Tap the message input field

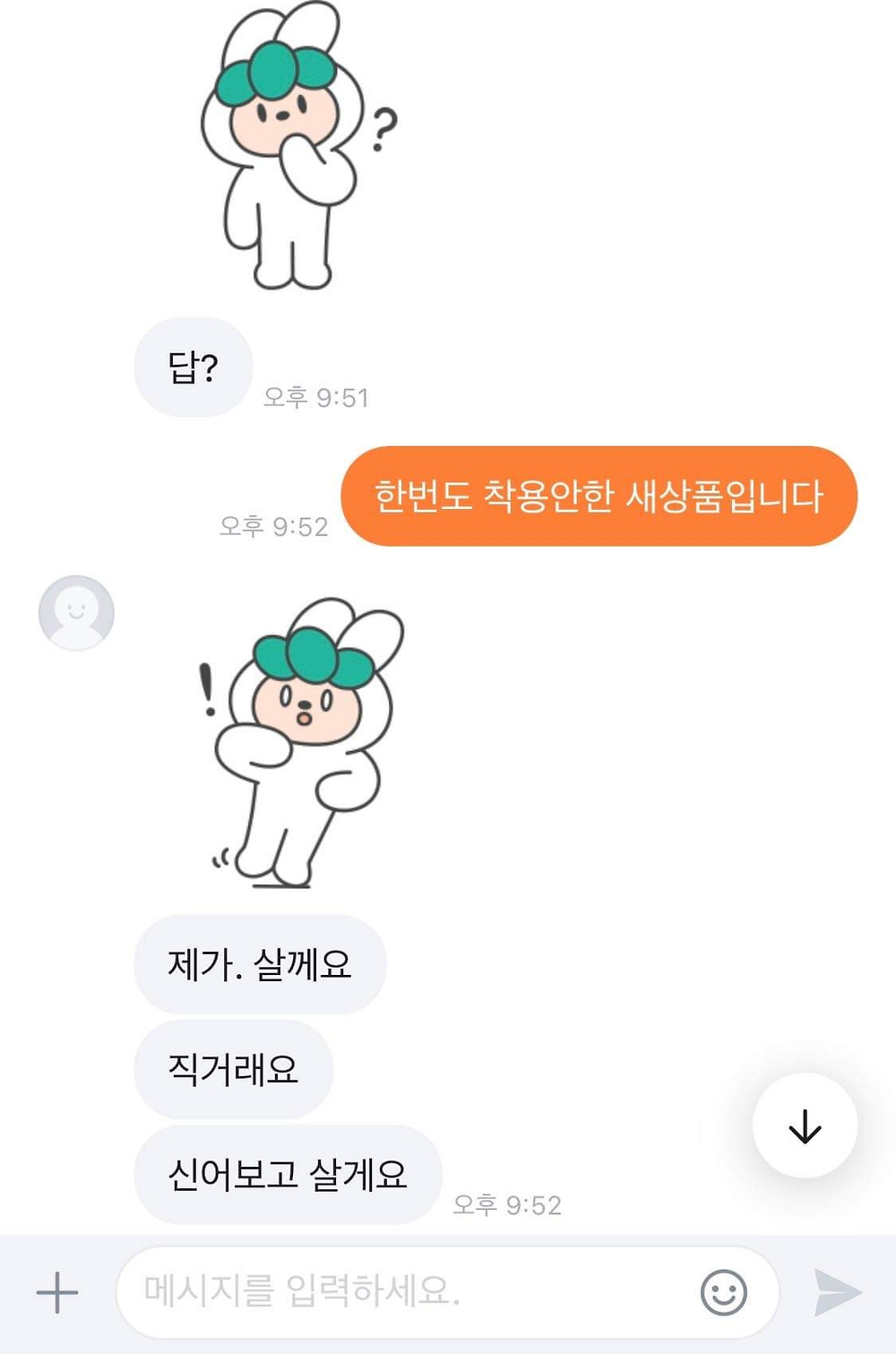(403, 1291)
